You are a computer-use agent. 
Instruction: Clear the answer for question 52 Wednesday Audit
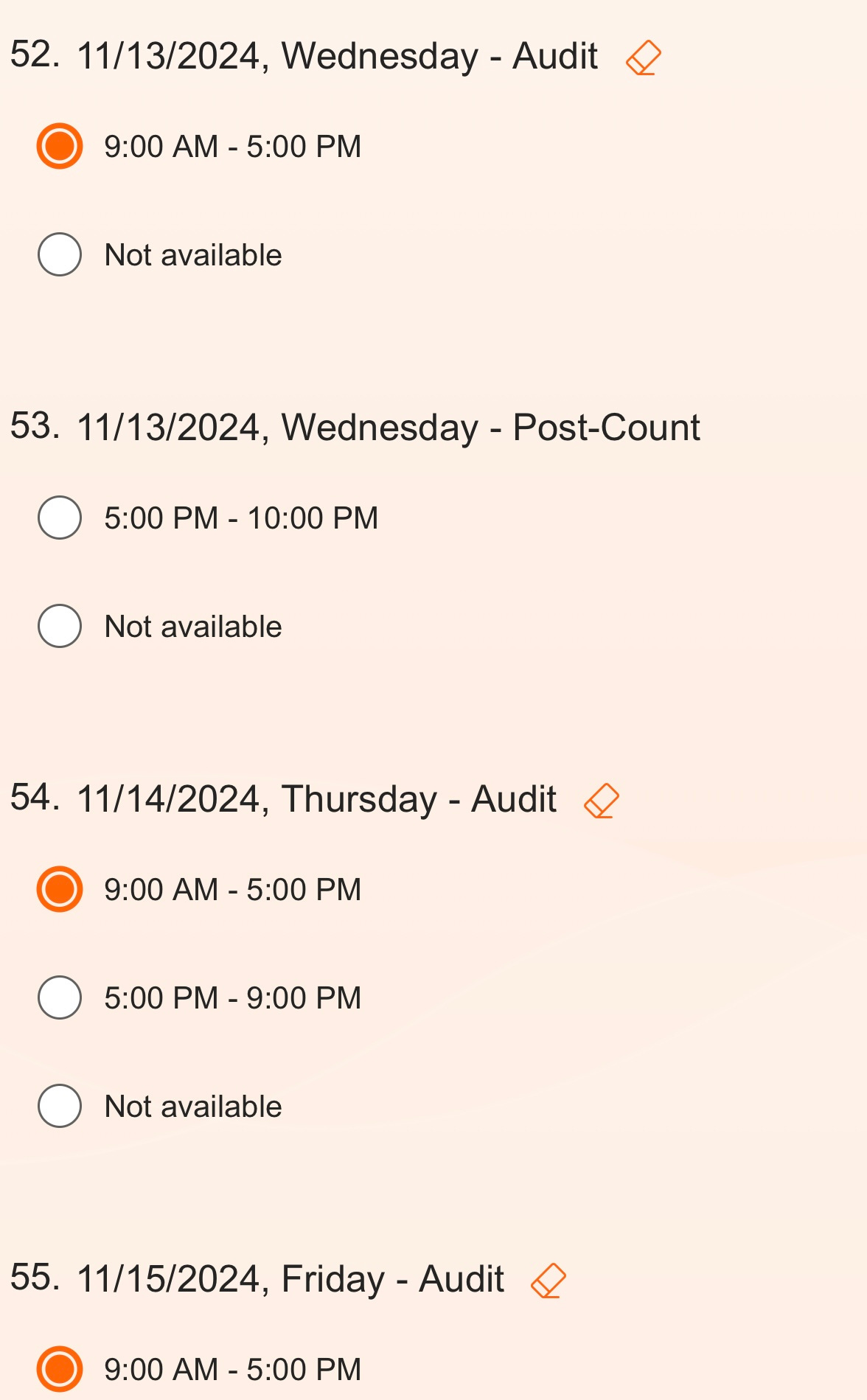(x=643, y=58)
